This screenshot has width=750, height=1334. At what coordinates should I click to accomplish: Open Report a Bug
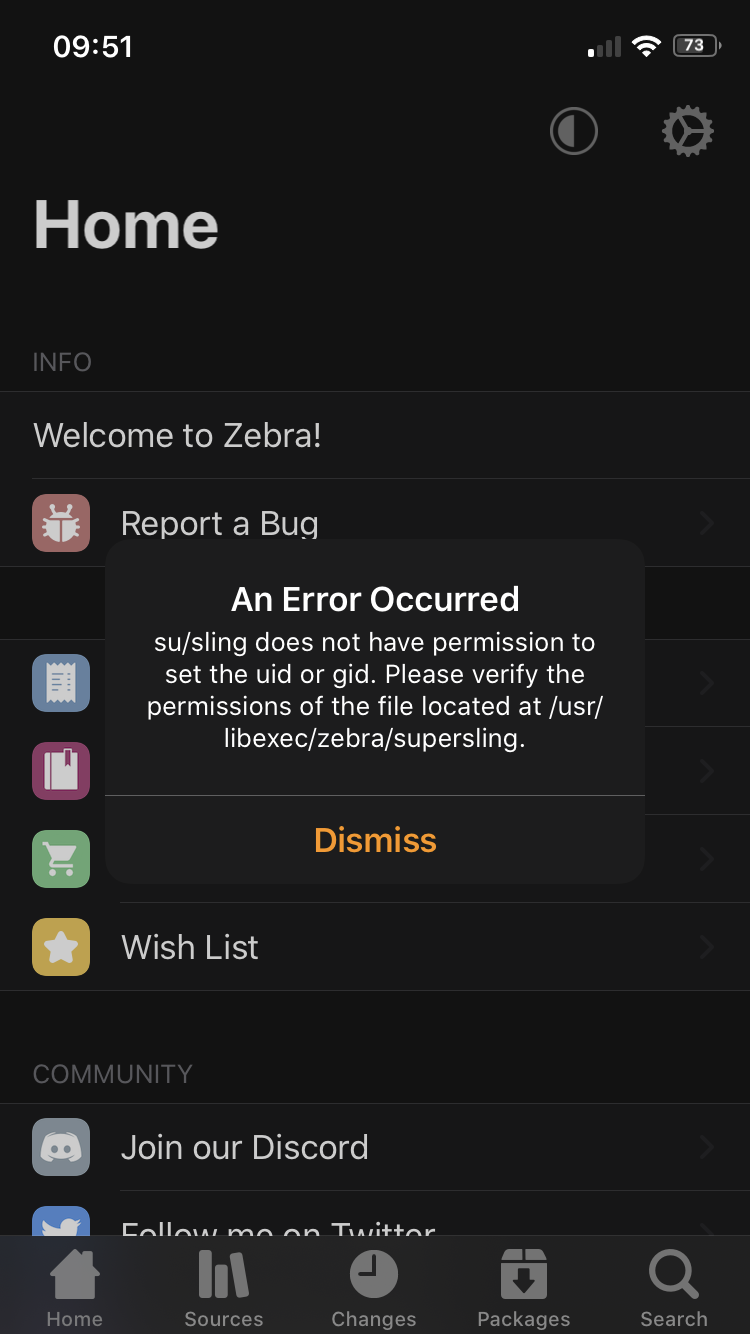(x=375, y=523)
